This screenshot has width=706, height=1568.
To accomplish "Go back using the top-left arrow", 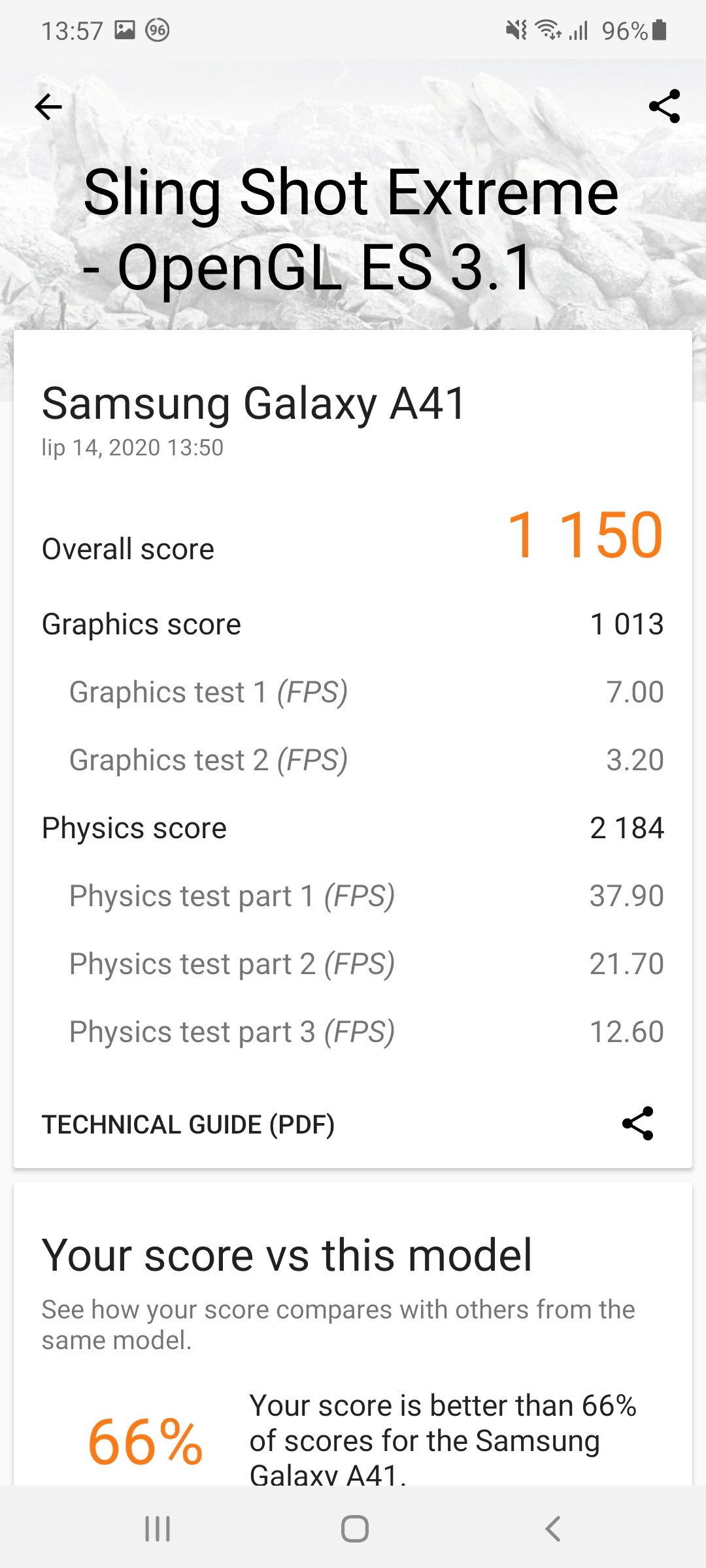I will [48, 107].
